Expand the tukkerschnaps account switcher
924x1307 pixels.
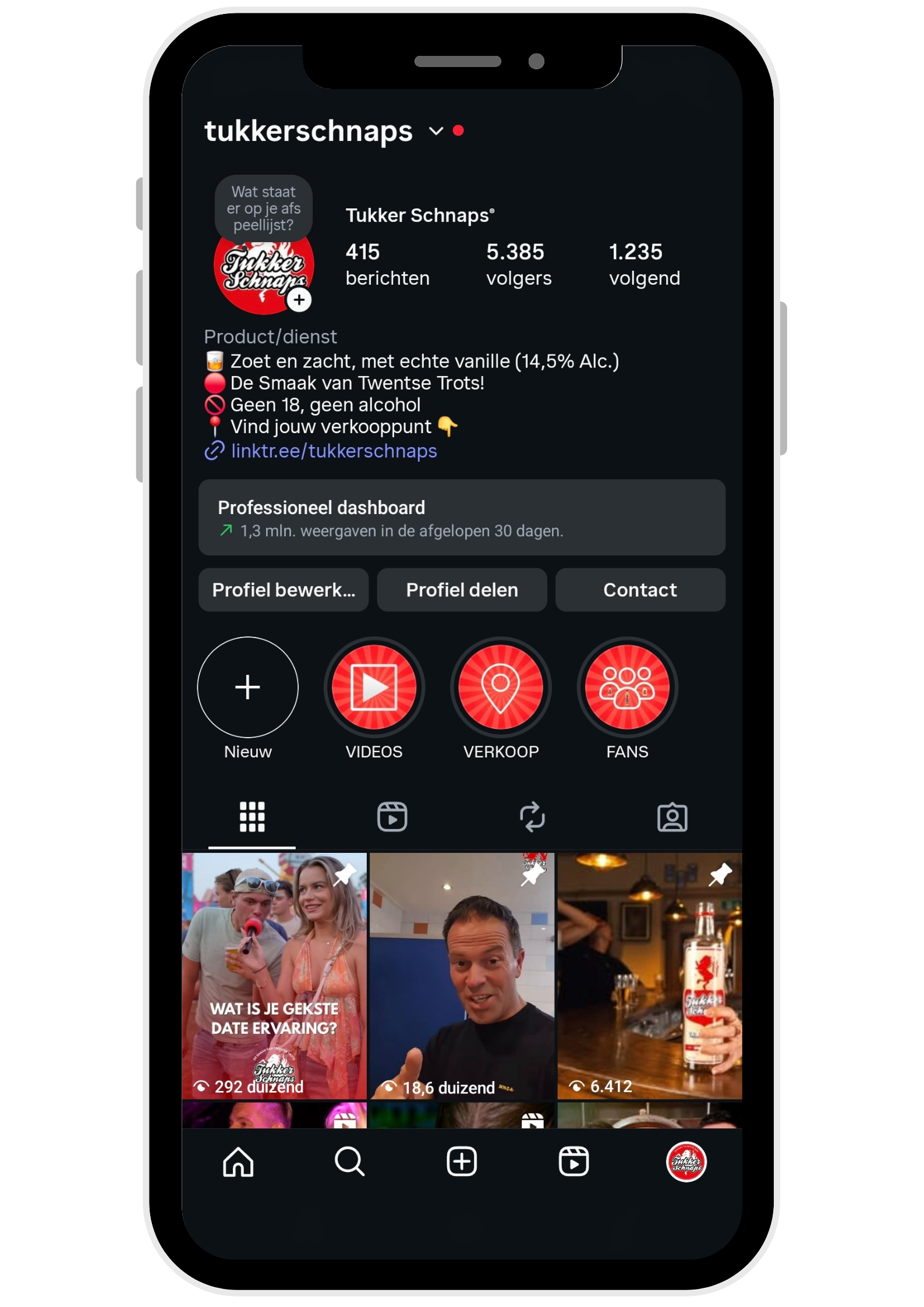tap(436, 131)
